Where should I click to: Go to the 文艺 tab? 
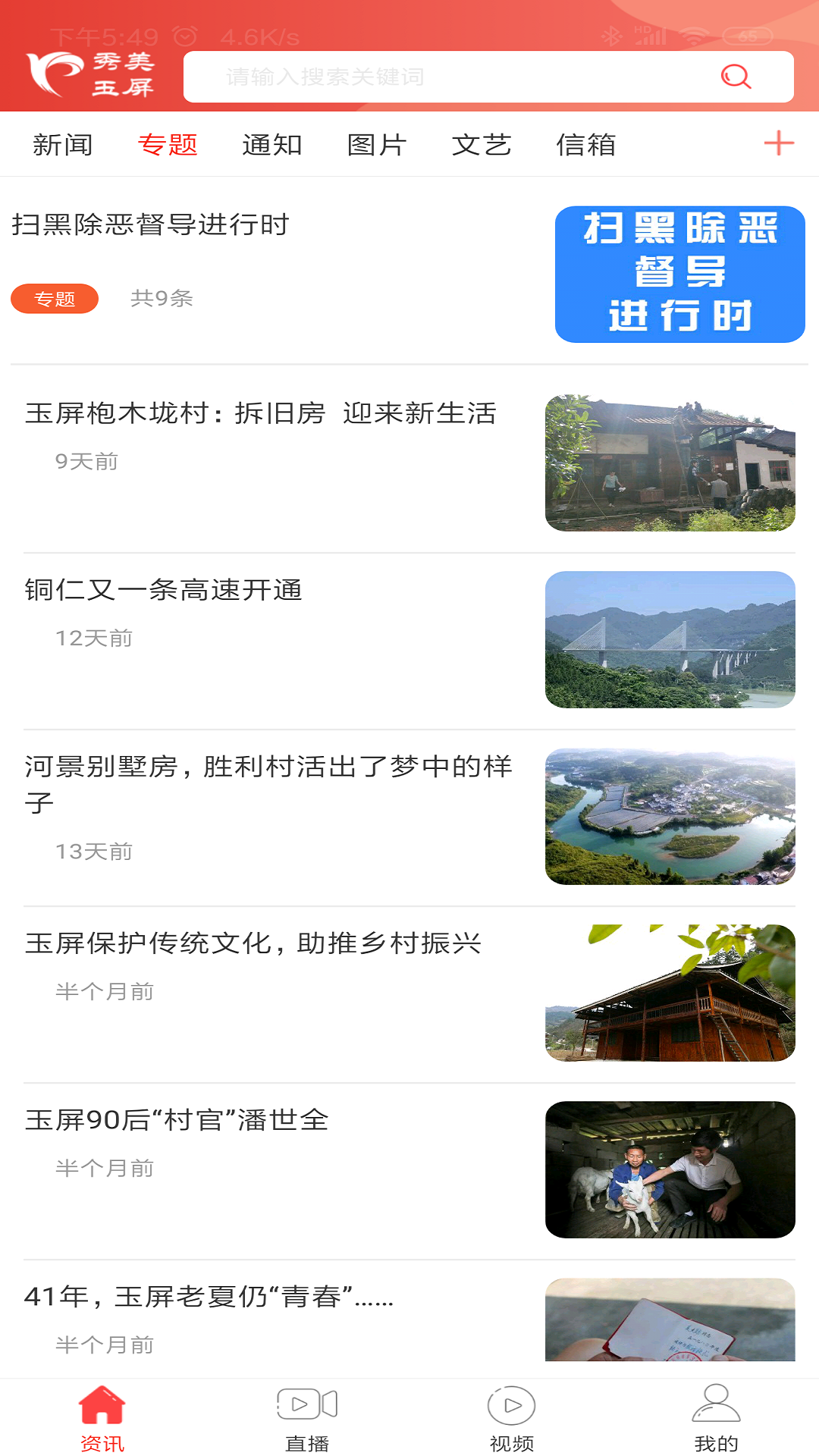pyautogui.click(x=482, y=145)
